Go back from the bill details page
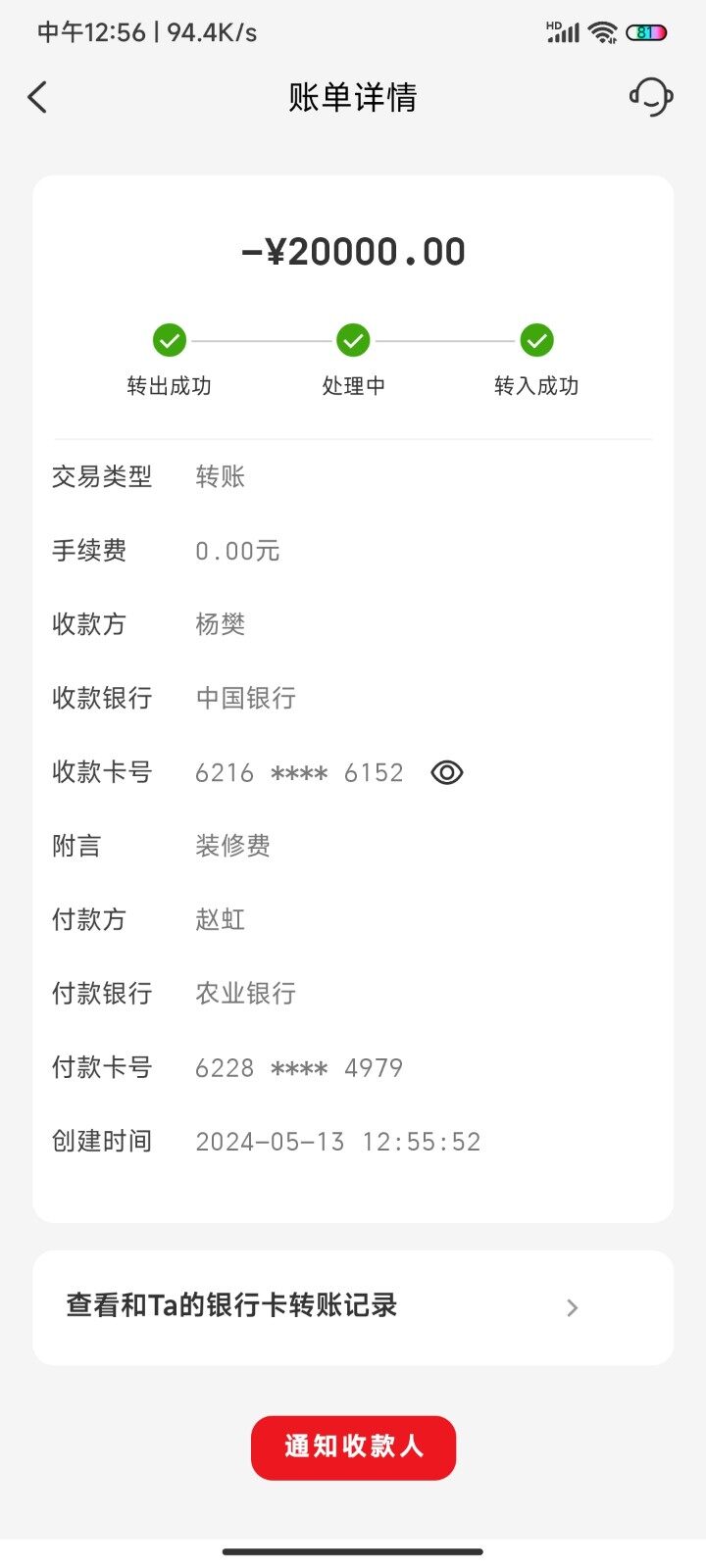Viewport: 706px width, 1568px height. pyautogui.click(x=37, y=97)
